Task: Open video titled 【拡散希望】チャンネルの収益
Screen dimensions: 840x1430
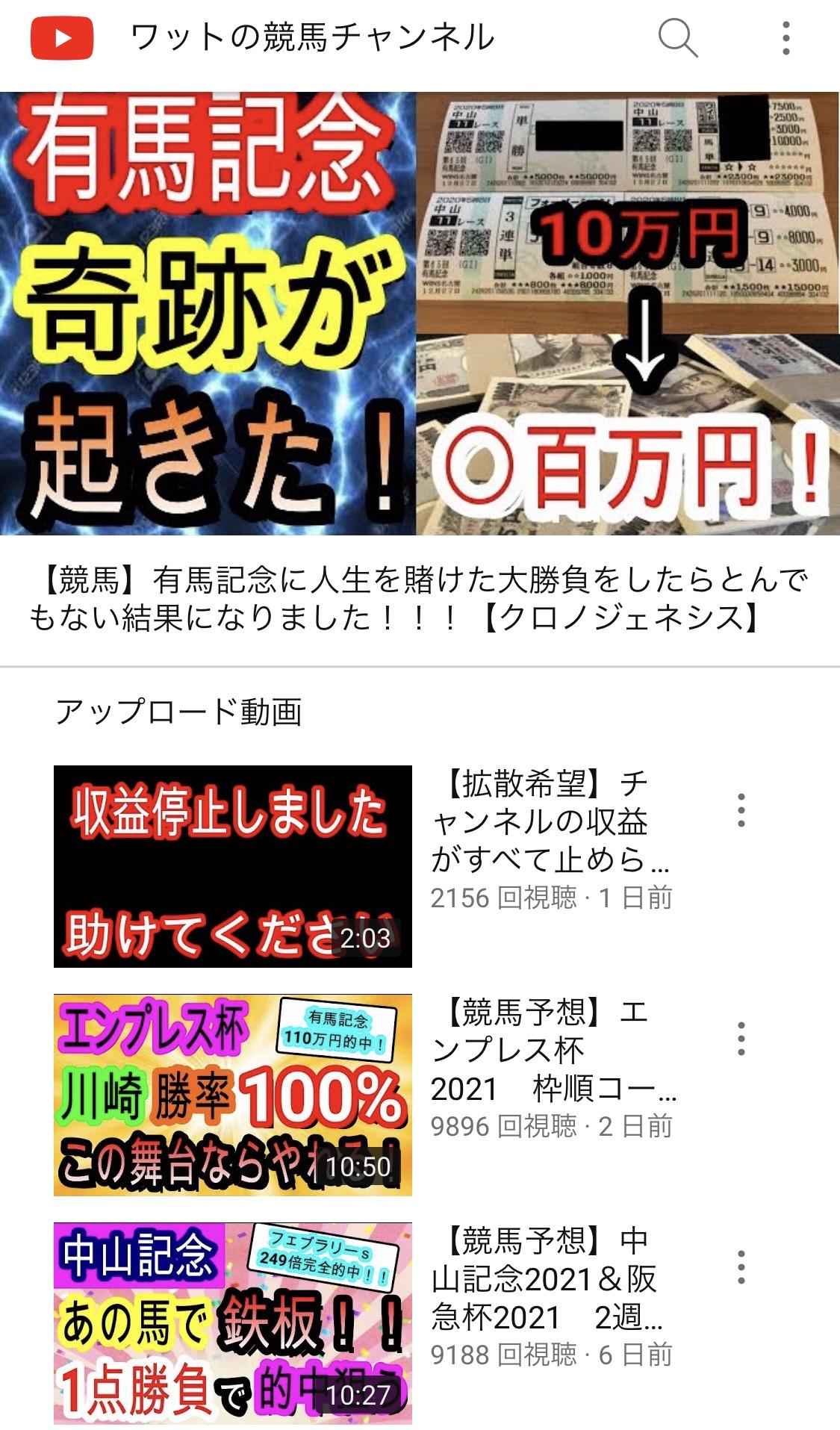Action: (551, 821)
